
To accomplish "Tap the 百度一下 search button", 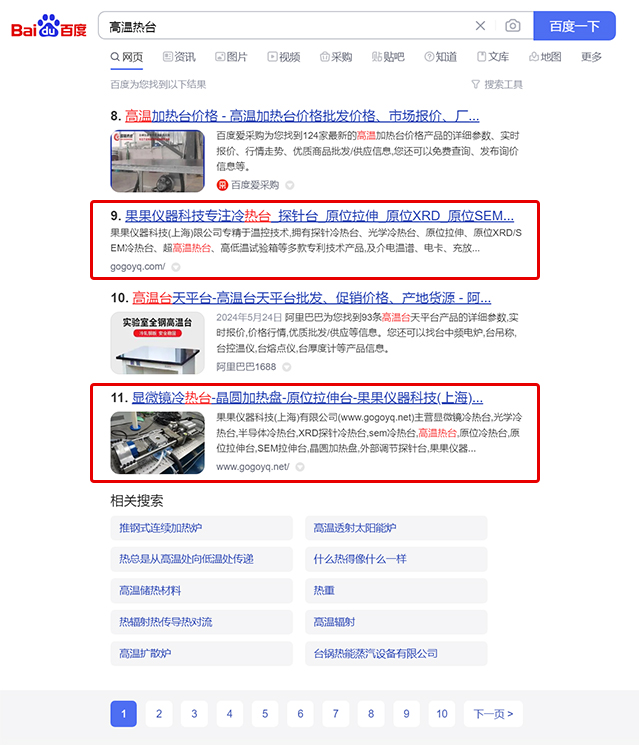I will pyautogui.click(x=574, y=26).
